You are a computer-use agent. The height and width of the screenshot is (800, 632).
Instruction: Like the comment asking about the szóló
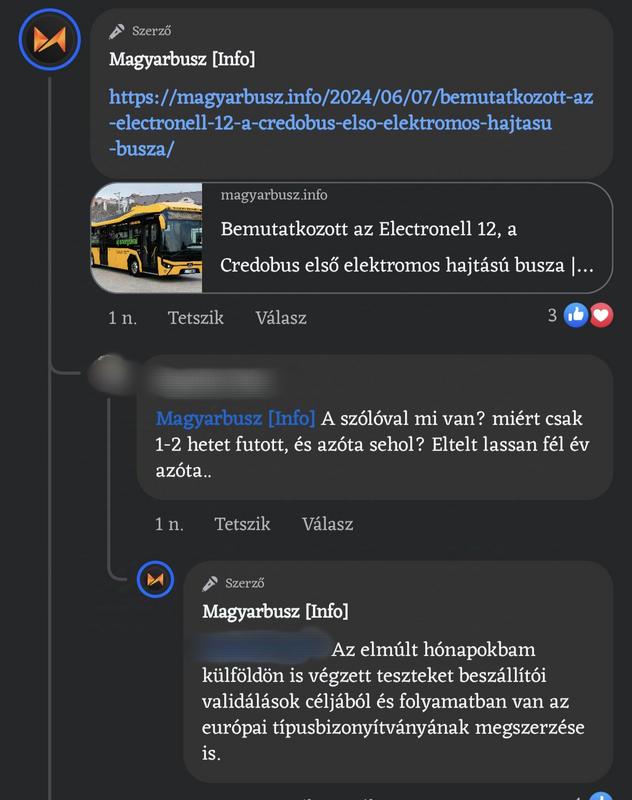[242, 524]
